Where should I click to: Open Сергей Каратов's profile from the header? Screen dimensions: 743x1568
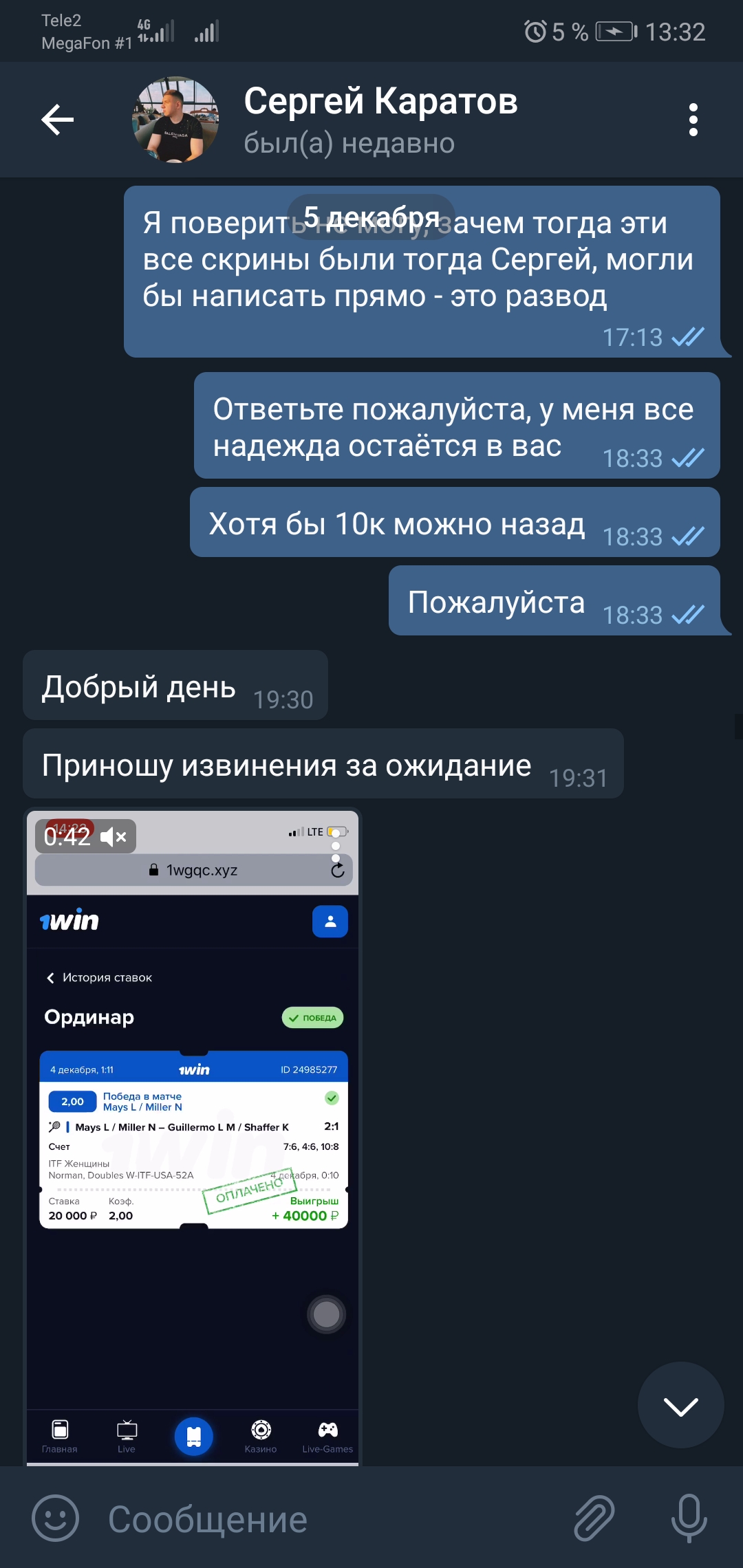380,120
